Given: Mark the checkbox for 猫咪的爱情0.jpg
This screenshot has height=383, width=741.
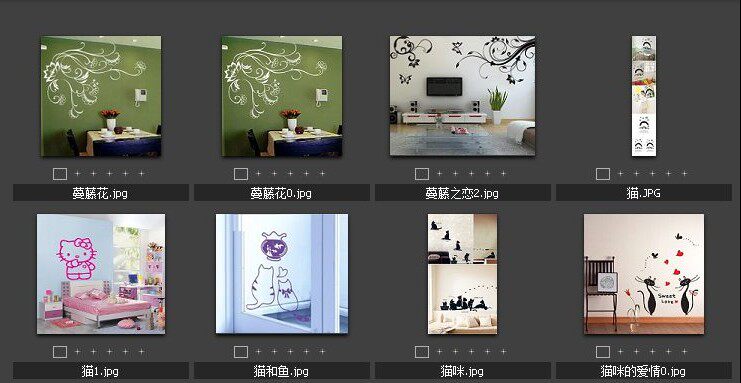Looking at the screenshot, I should (603, 352).
